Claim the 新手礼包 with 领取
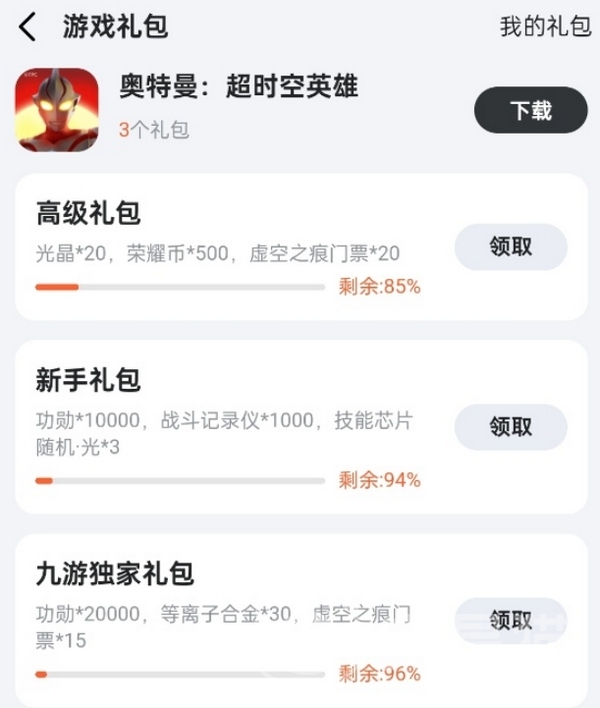 click(x=511, y=427)
